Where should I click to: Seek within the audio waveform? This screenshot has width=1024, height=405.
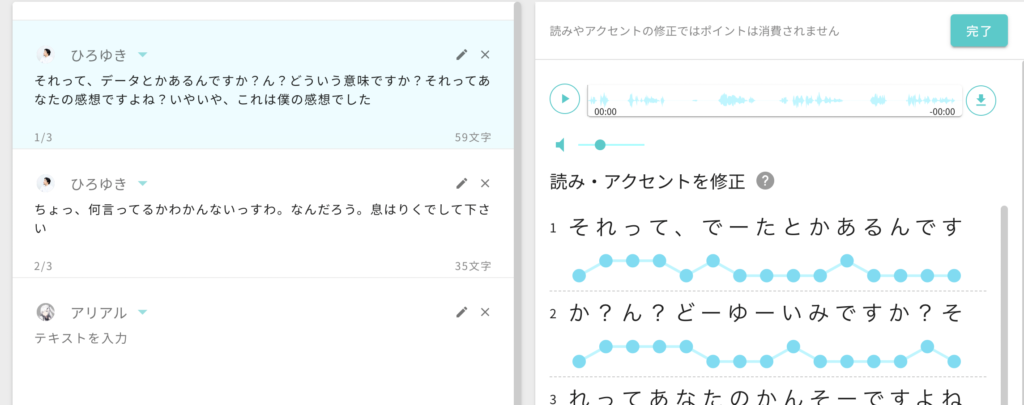(x=775, y=100)
